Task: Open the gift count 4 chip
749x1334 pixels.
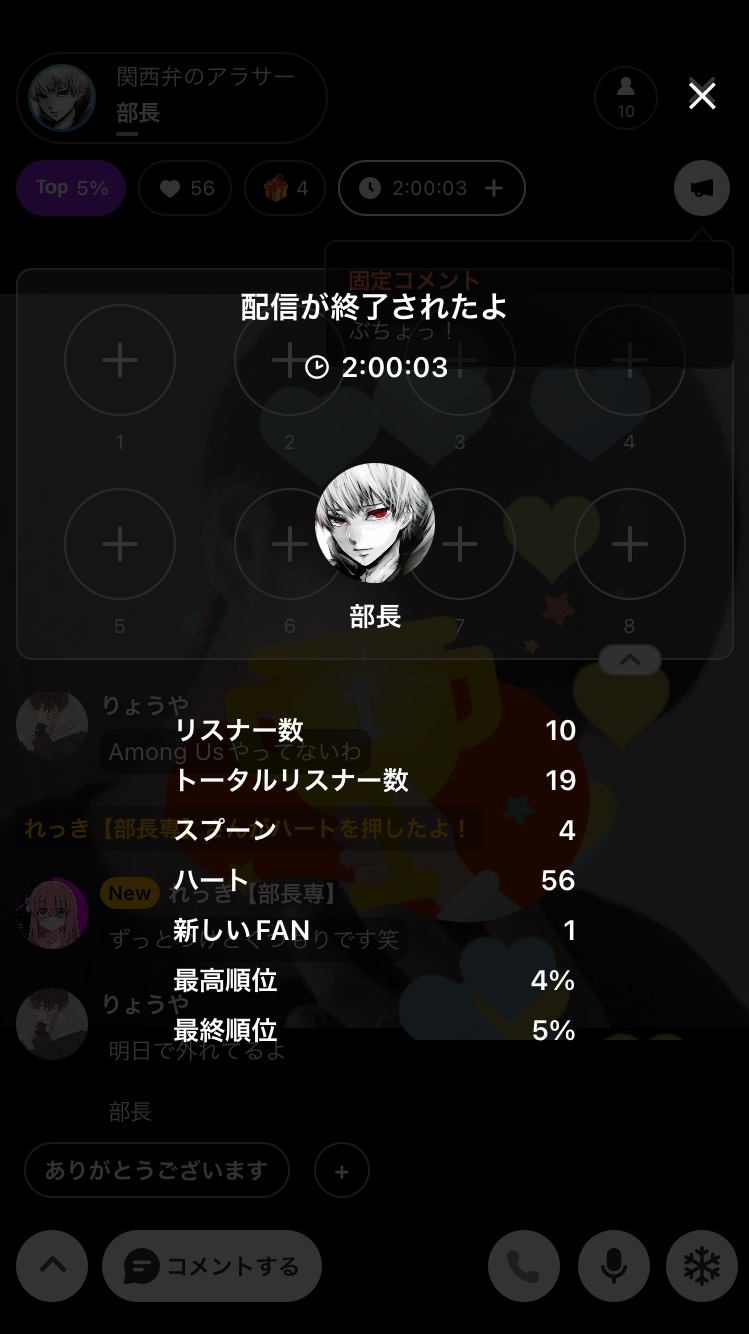Action: (285, 188)
